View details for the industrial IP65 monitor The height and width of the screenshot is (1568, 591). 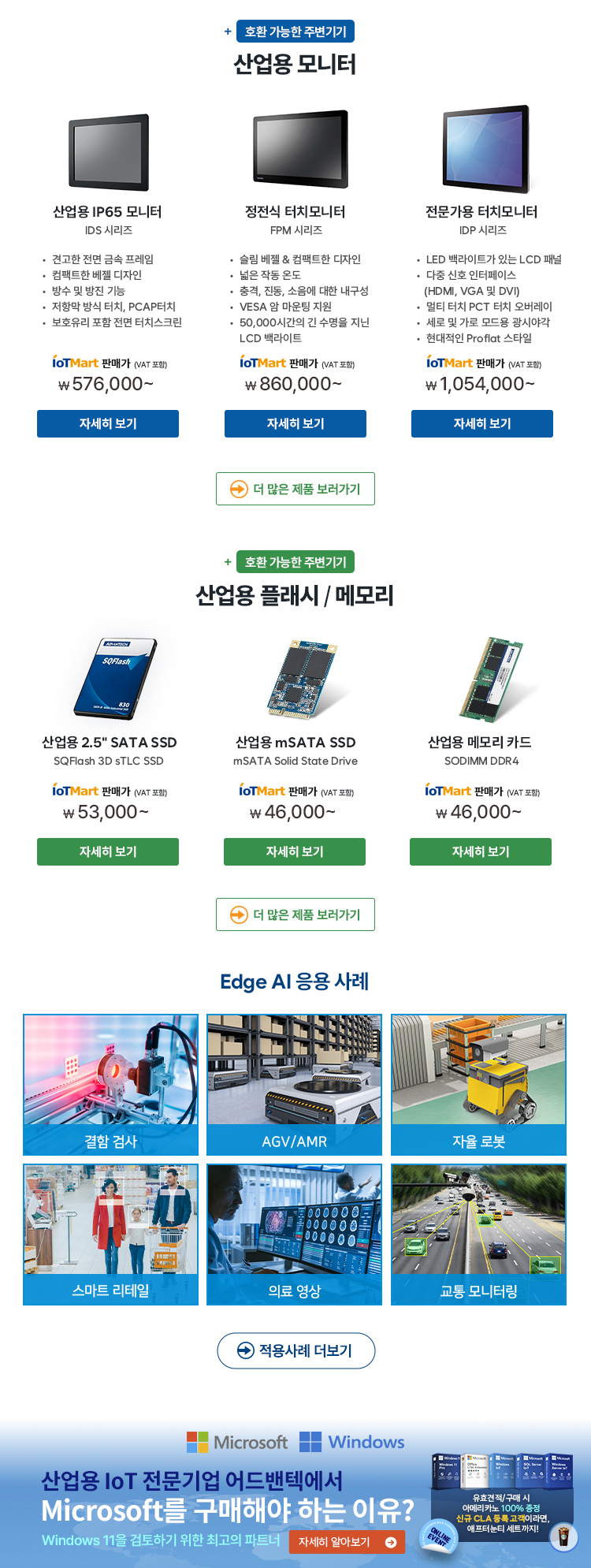[108, 423]
